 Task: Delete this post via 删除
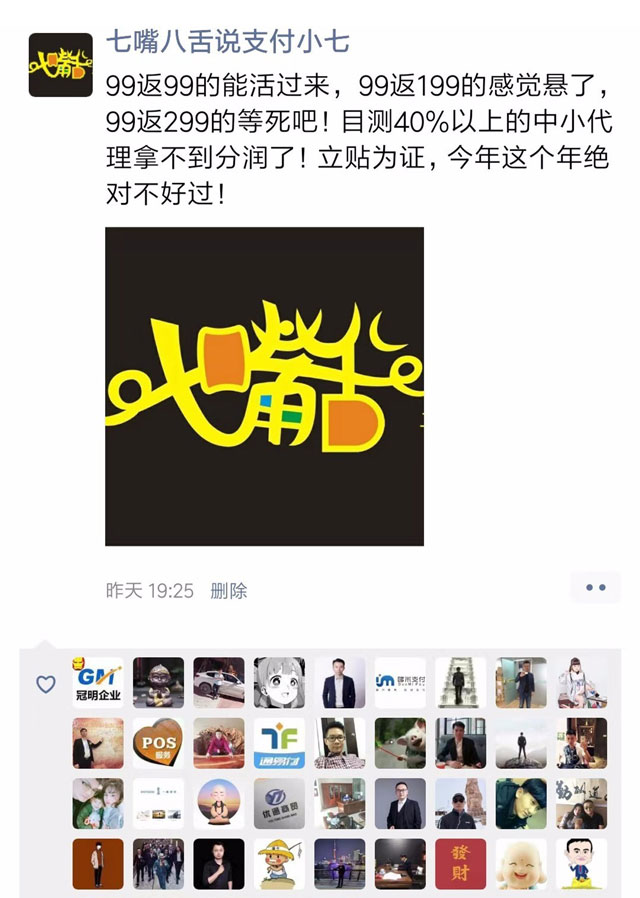[x=228, y=591]
